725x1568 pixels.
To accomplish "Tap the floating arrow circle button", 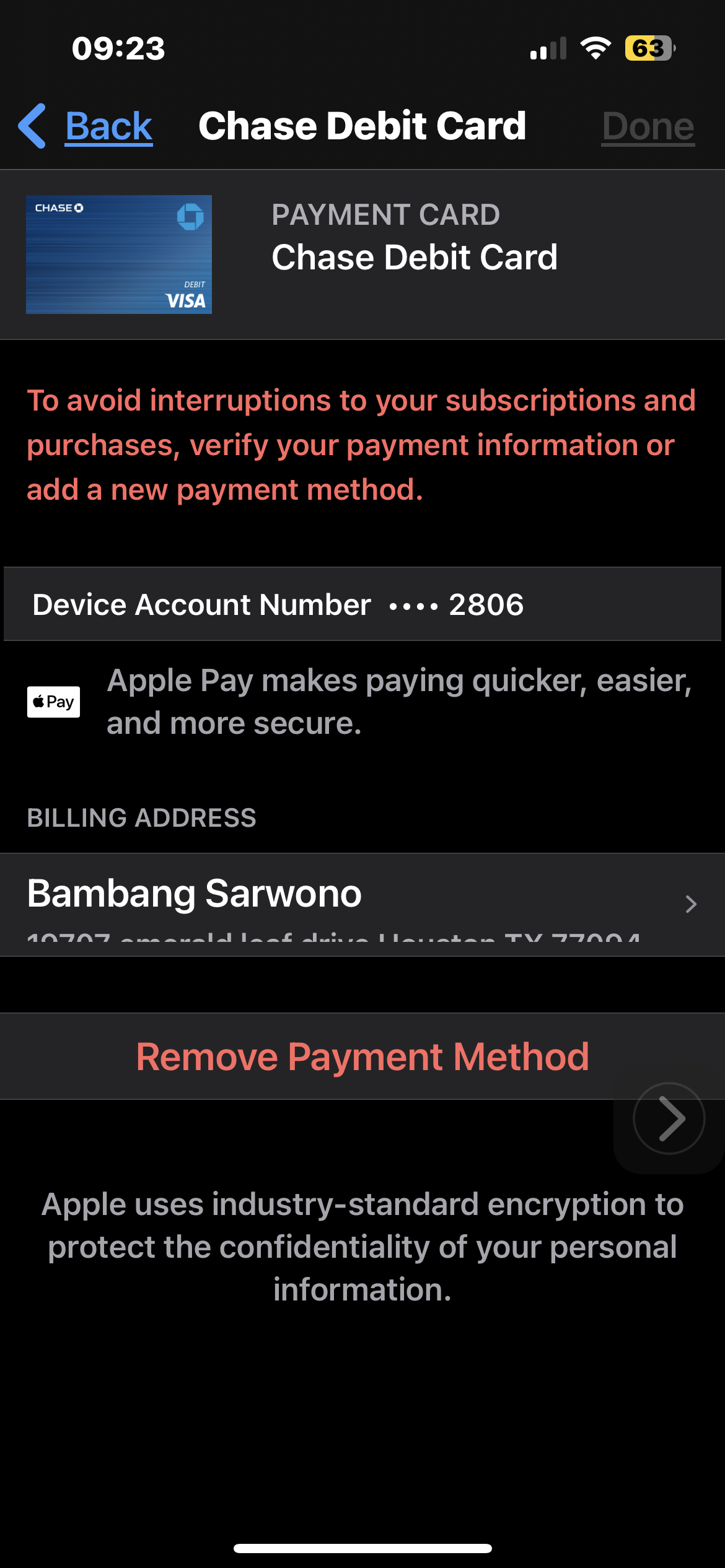I will 669,1118.
